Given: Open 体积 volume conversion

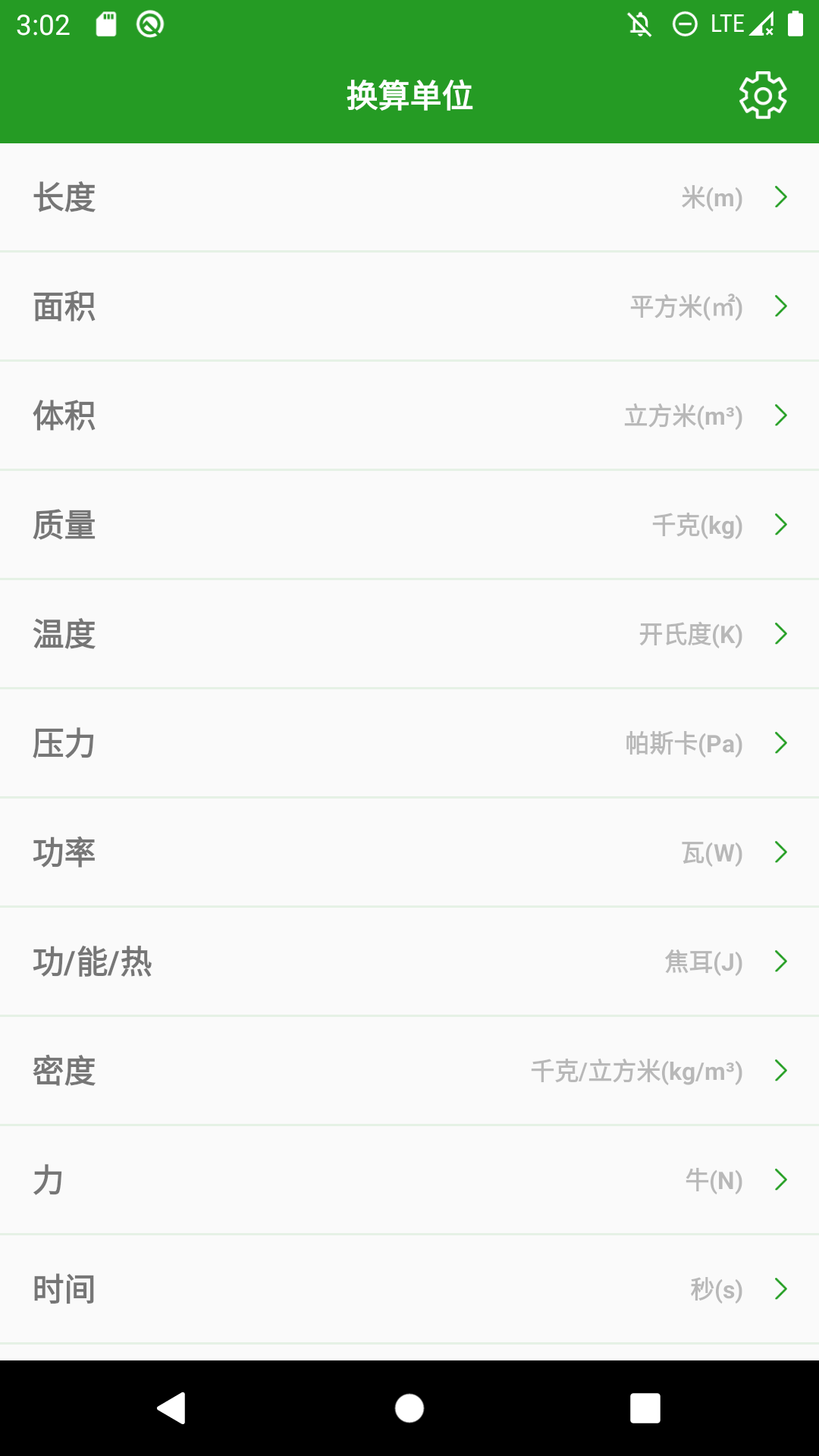Looking at the screenshot, I should [409, 416].
